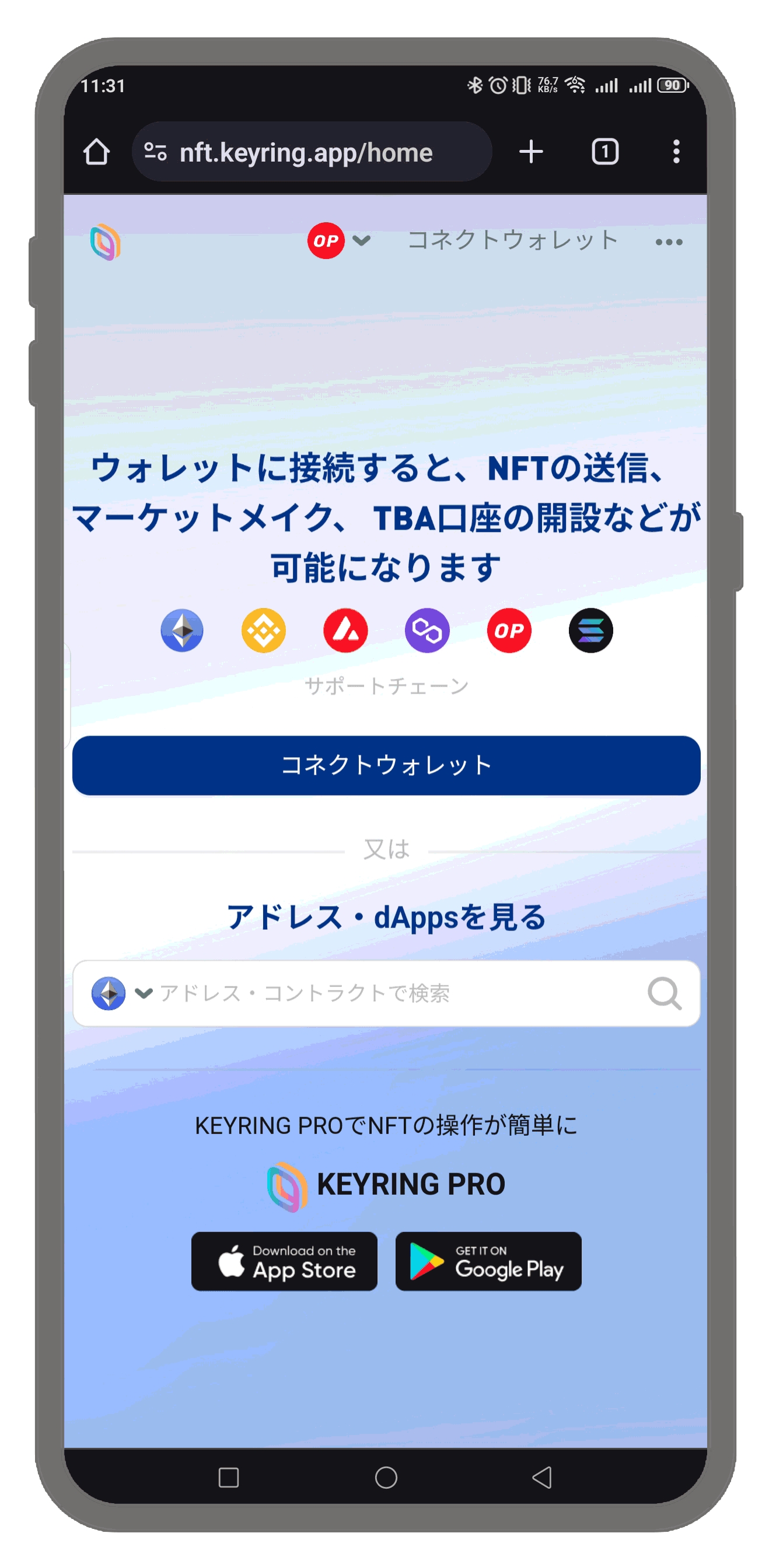
Task: Tap the KEYRING logo in the header
Action: pyautogui.click(x=106, y=242)
